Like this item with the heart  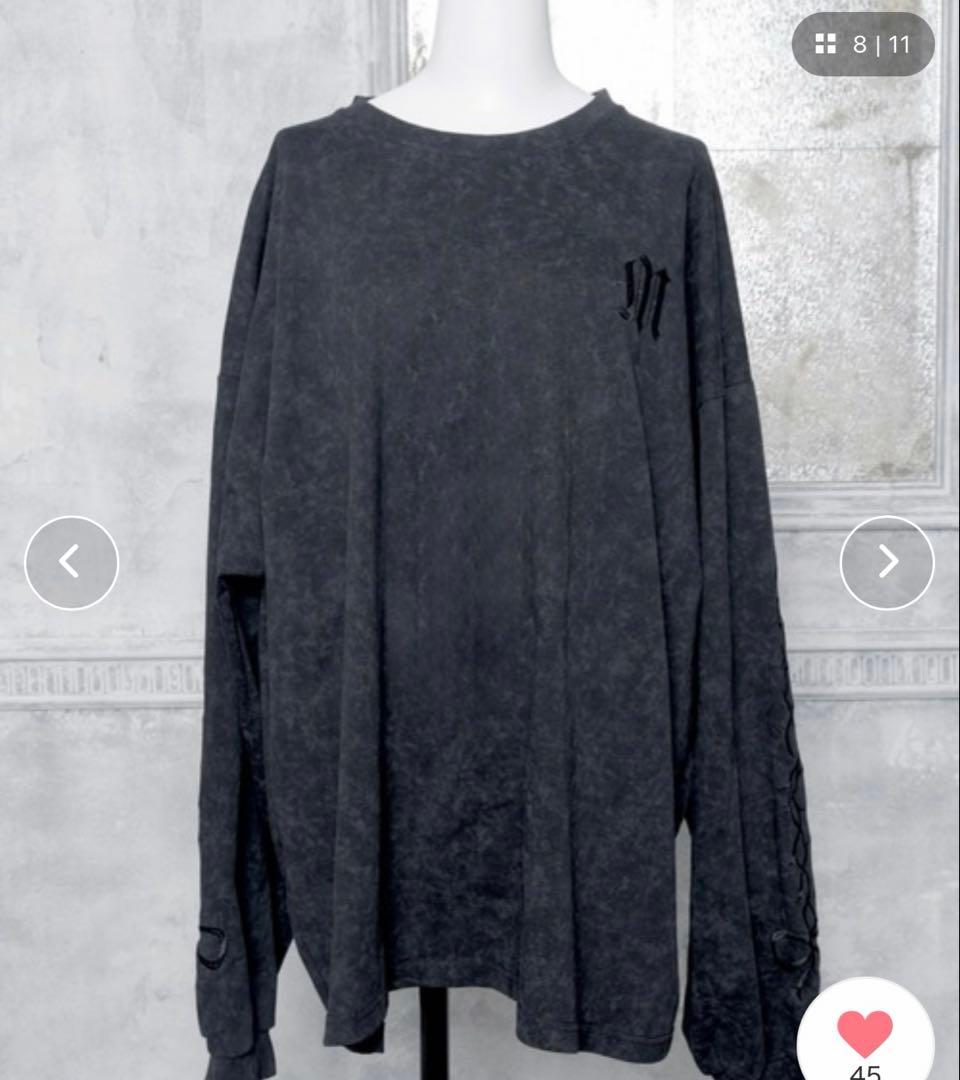[864, 1033]
